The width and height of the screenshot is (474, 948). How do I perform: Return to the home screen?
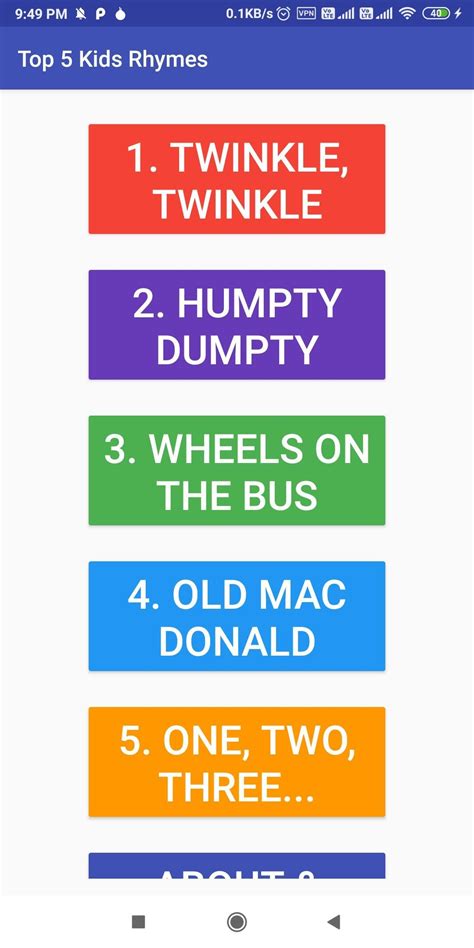(236, 921)
